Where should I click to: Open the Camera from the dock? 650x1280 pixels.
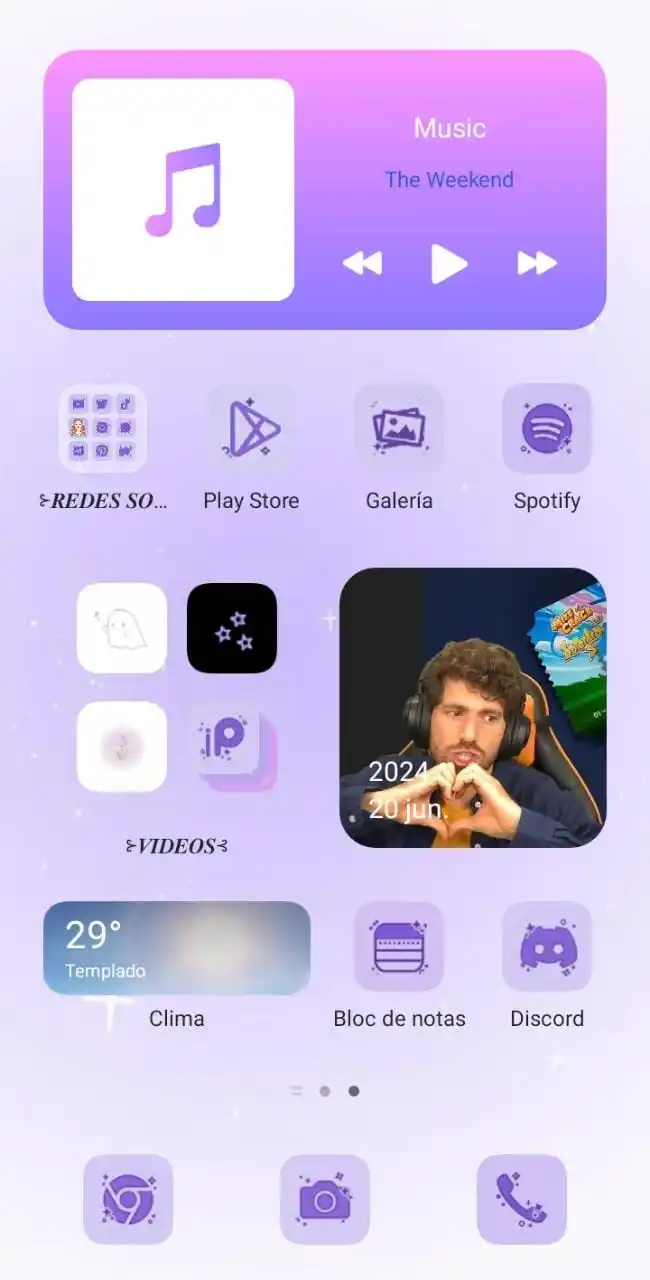(325, 1199)
